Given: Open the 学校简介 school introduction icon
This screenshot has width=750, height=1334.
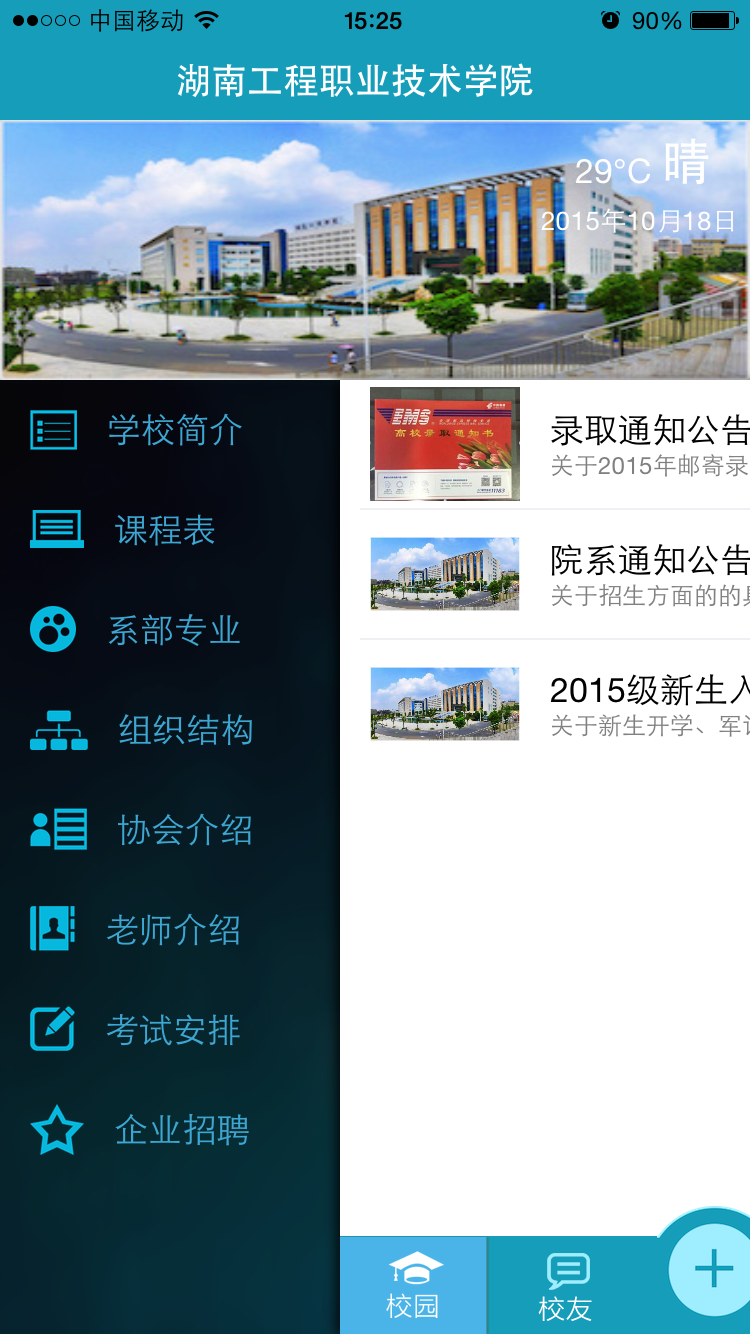Looking at the screenshot, I should point(56,430).
